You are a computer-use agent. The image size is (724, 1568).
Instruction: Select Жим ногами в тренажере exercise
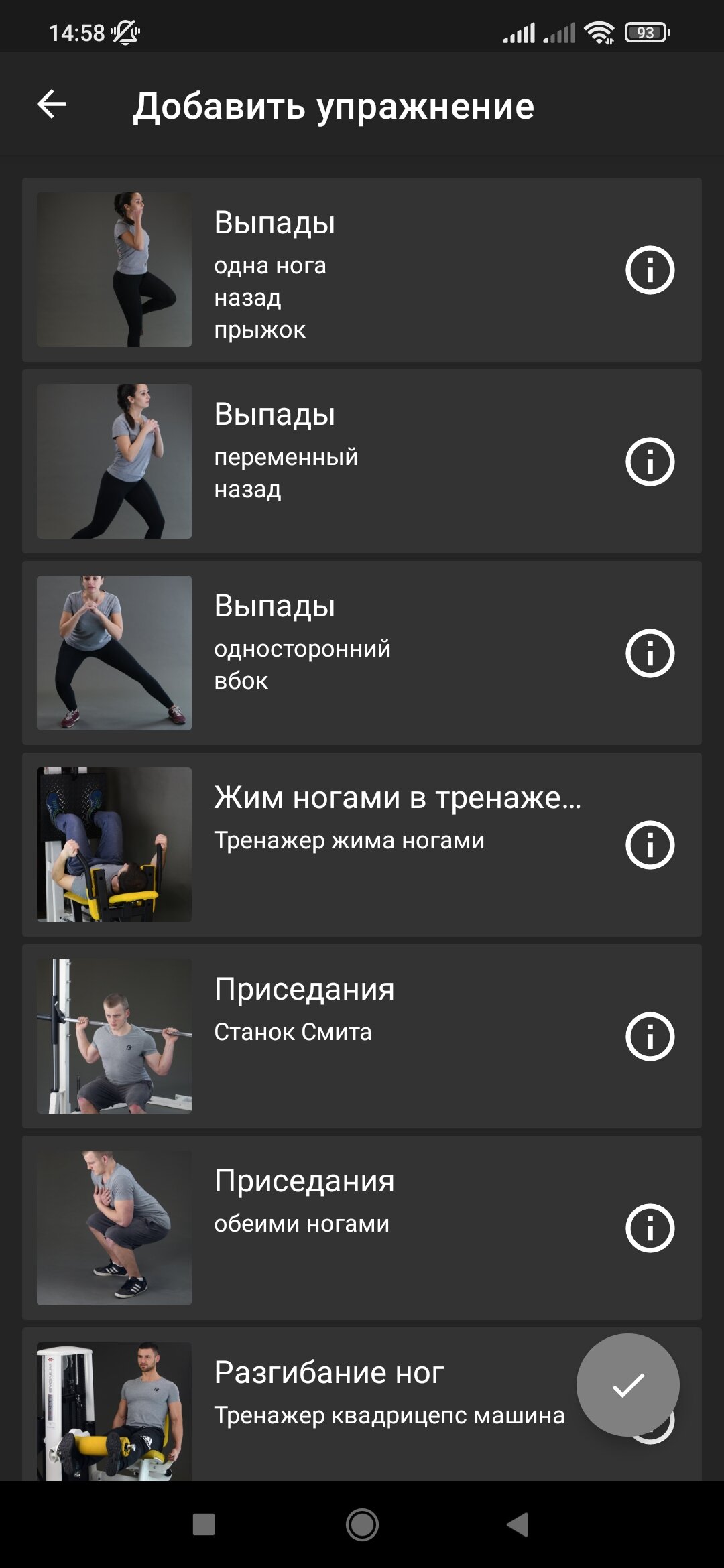pyautogui.click(x=362, y=844)
